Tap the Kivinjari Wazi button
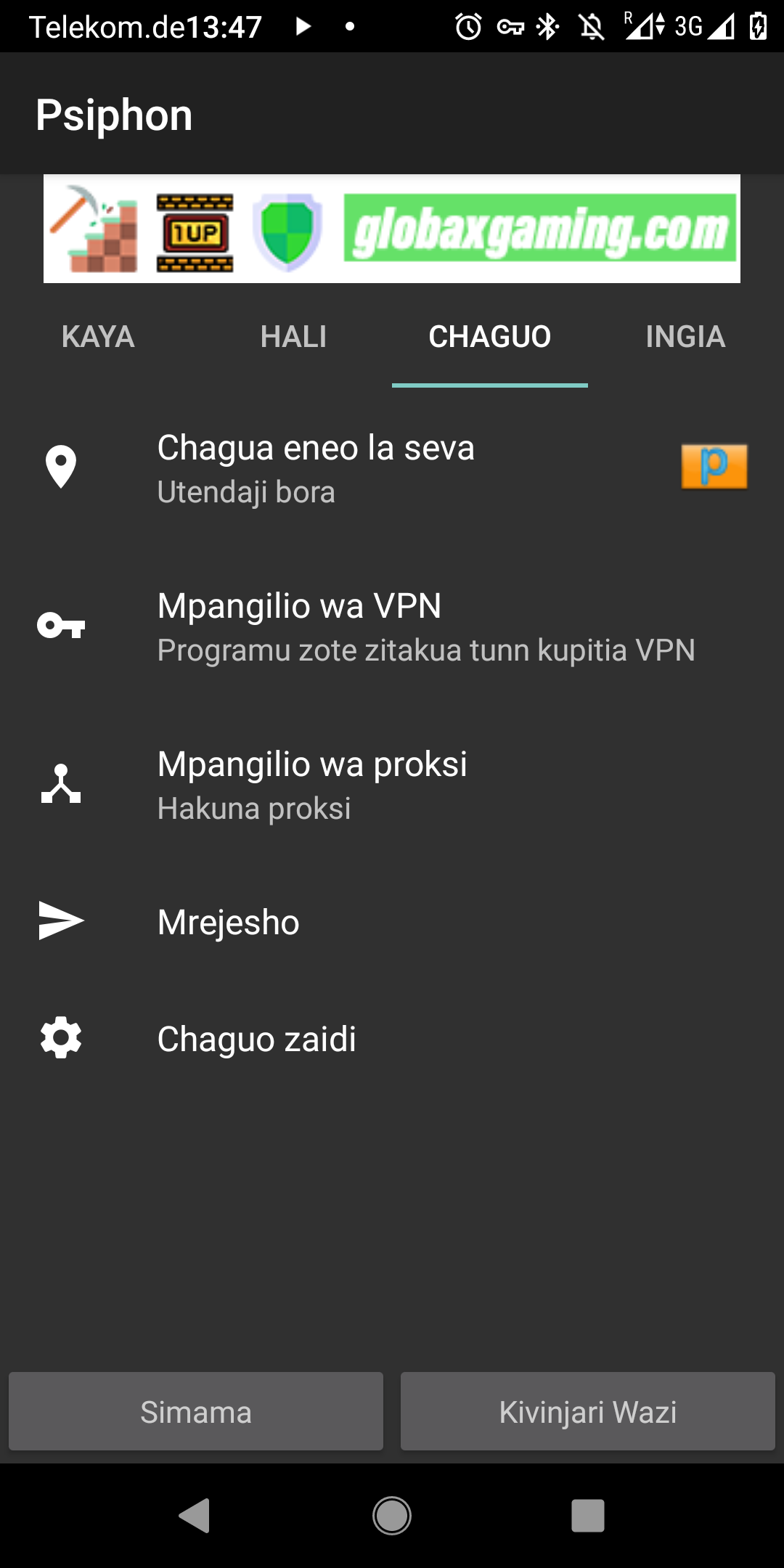 588,1412
